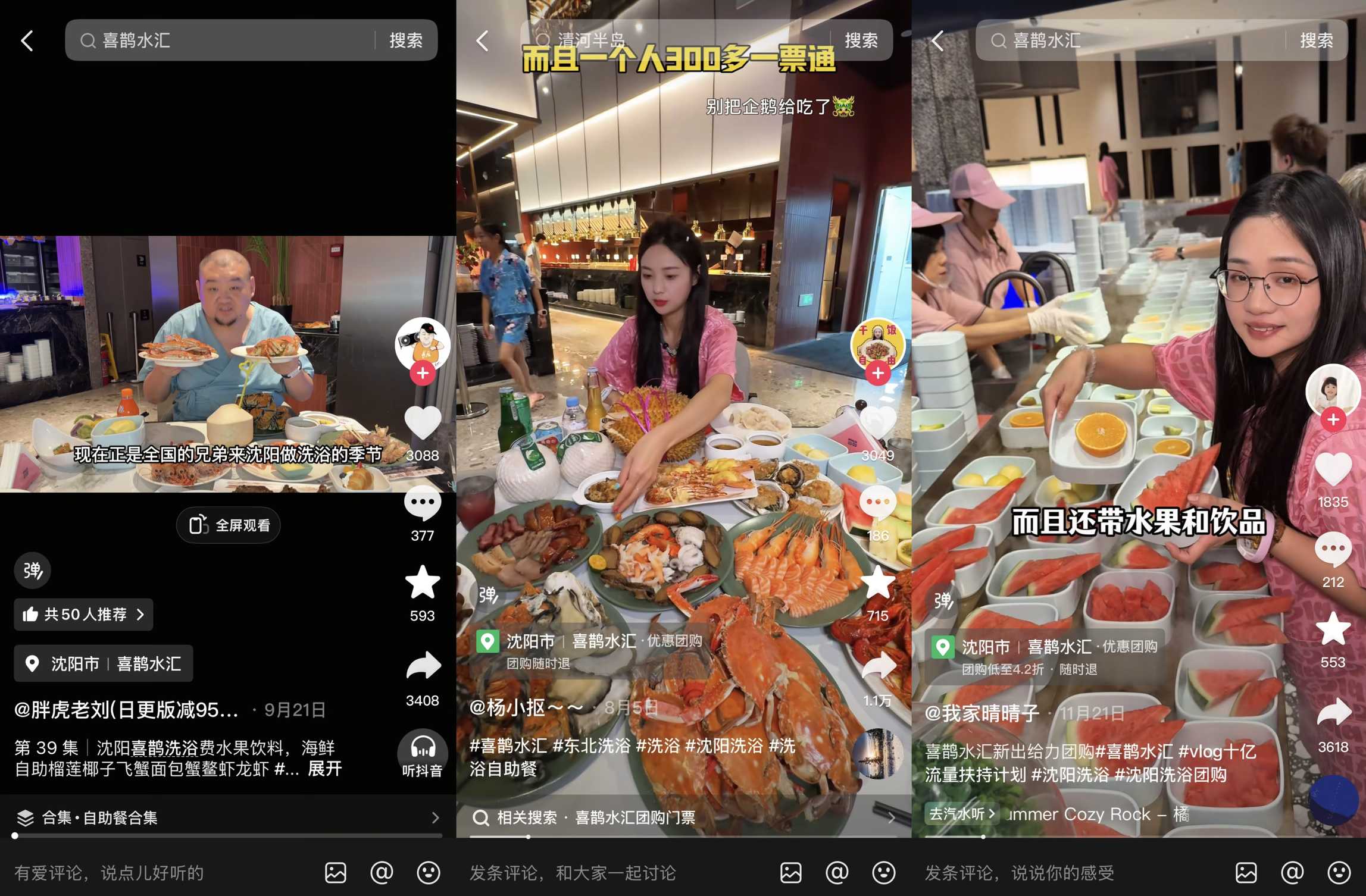Open the 团购随时退 group-buy location card
1366x896 pixels.
coord(589,651)
